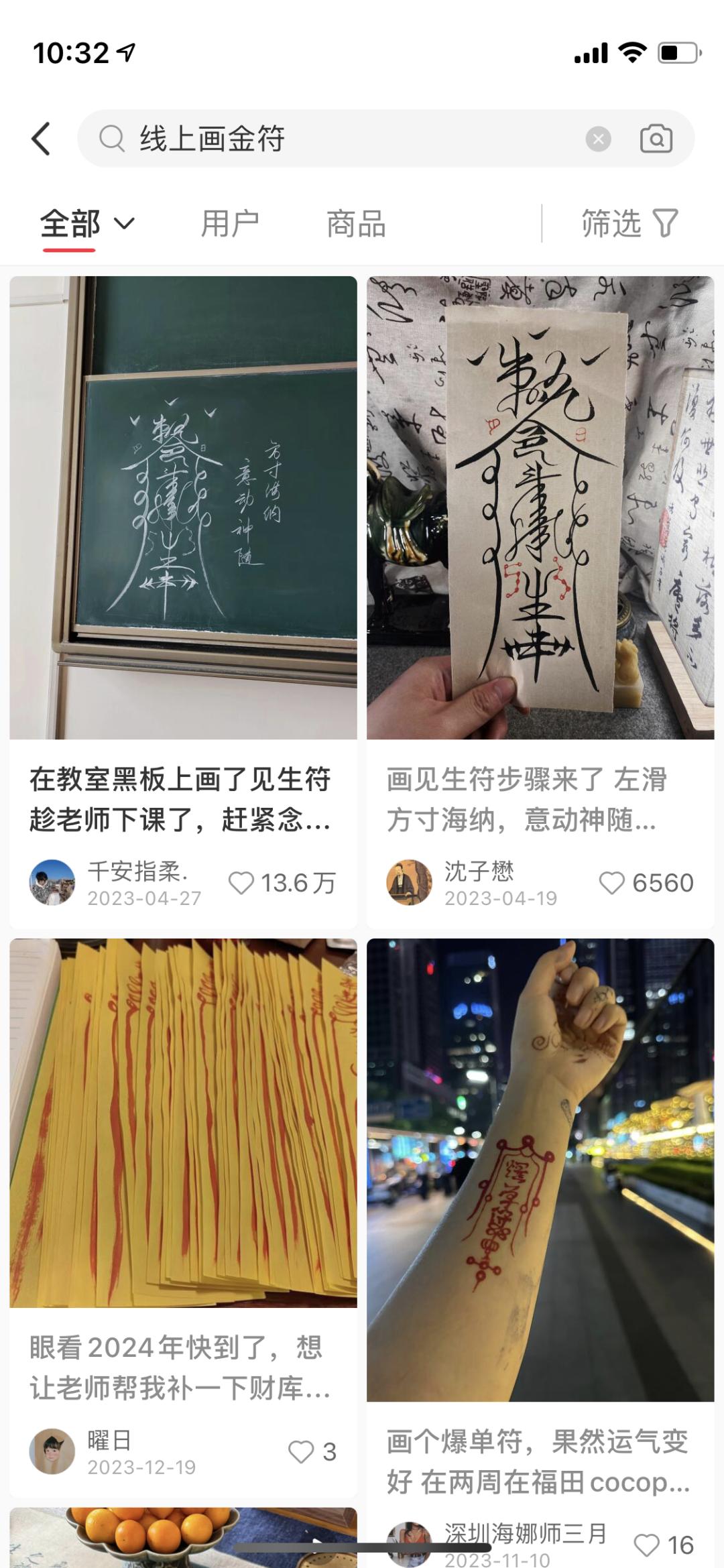Image resolution: width=724 pixels, height=1568 pixels.
Task: Open camera image search
Action: pos(656,139)
